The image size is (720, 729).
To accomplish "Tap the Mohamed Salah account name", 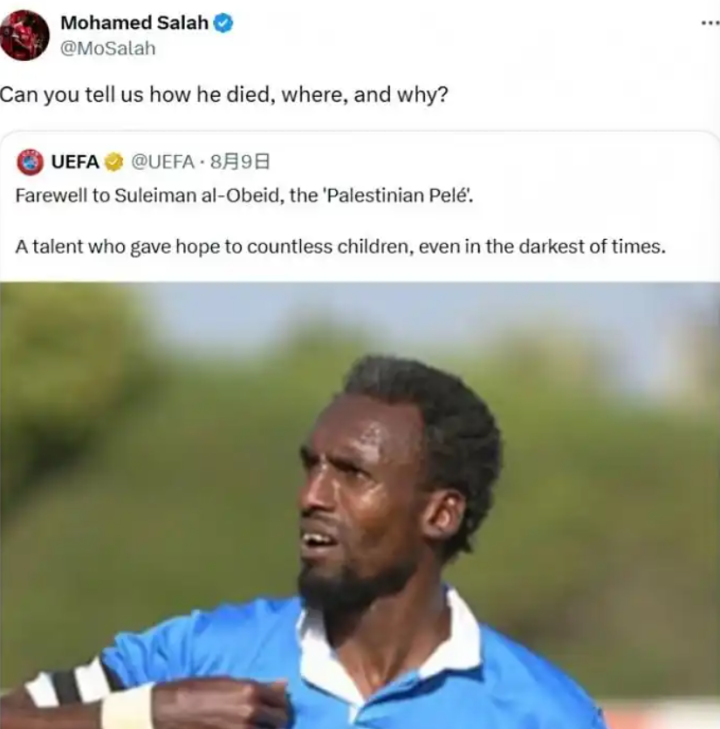I will pos(134,23).
